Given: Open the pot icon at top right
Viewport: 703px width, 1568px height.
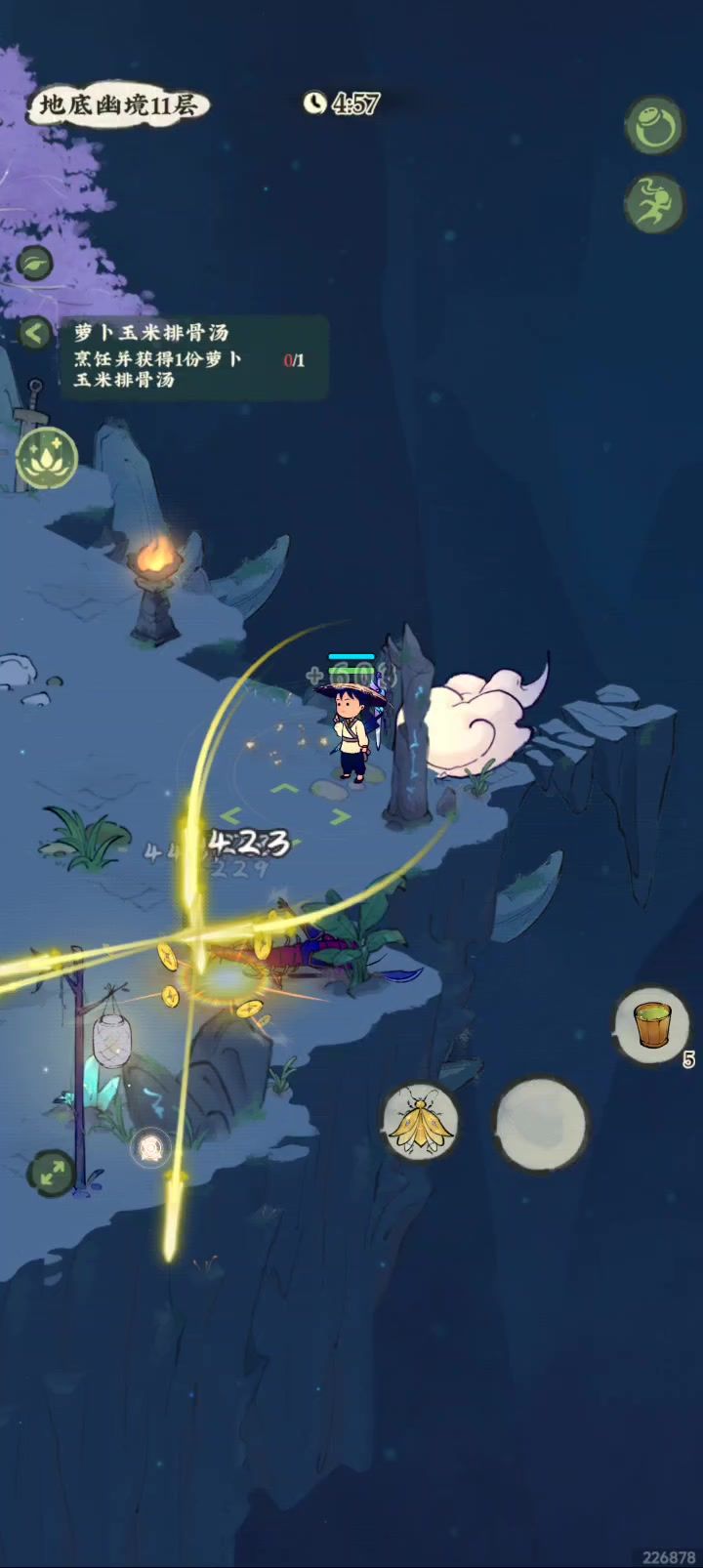Looking at the screenshot, I should click(x=654, y=126).
